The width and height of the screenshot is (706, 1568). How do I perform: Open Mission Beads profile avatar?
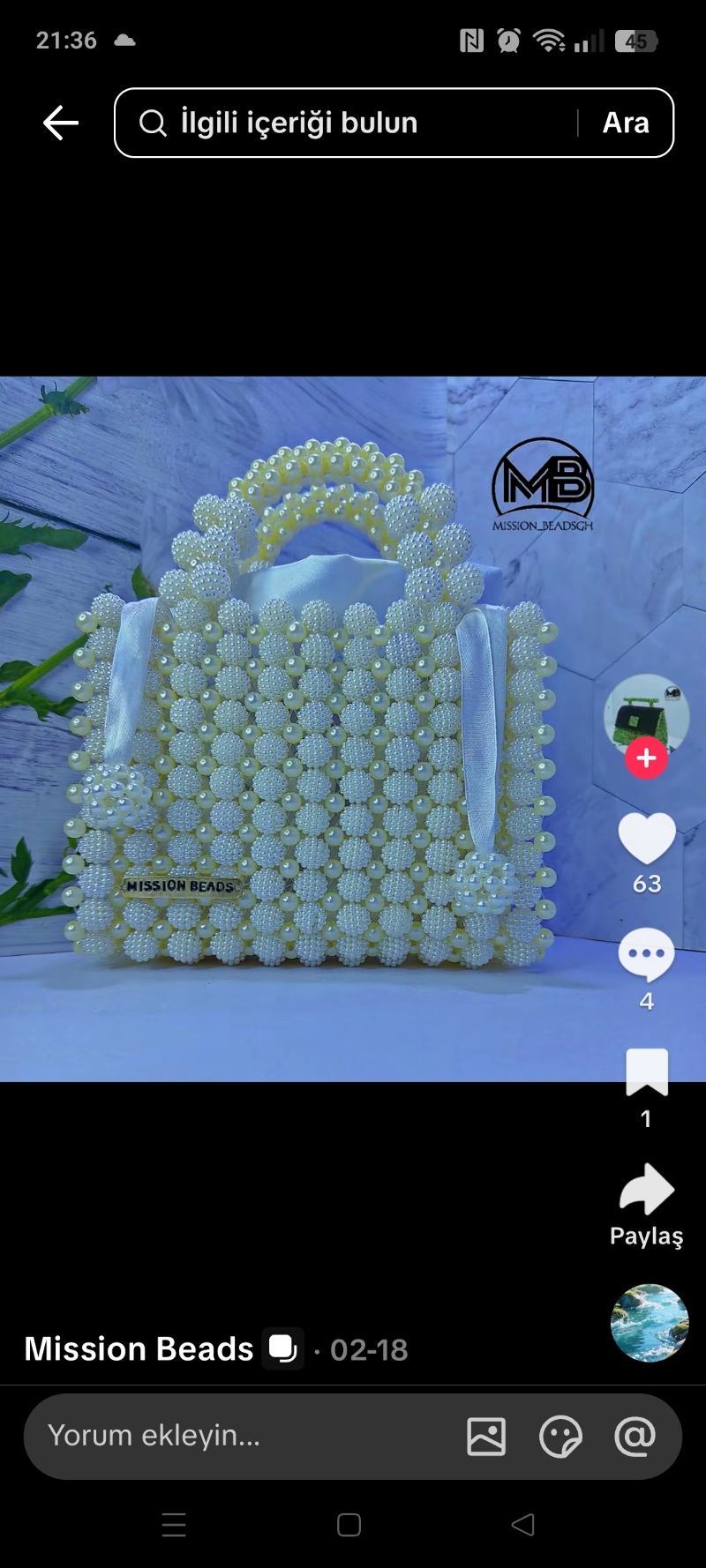[x=646, y=714]
